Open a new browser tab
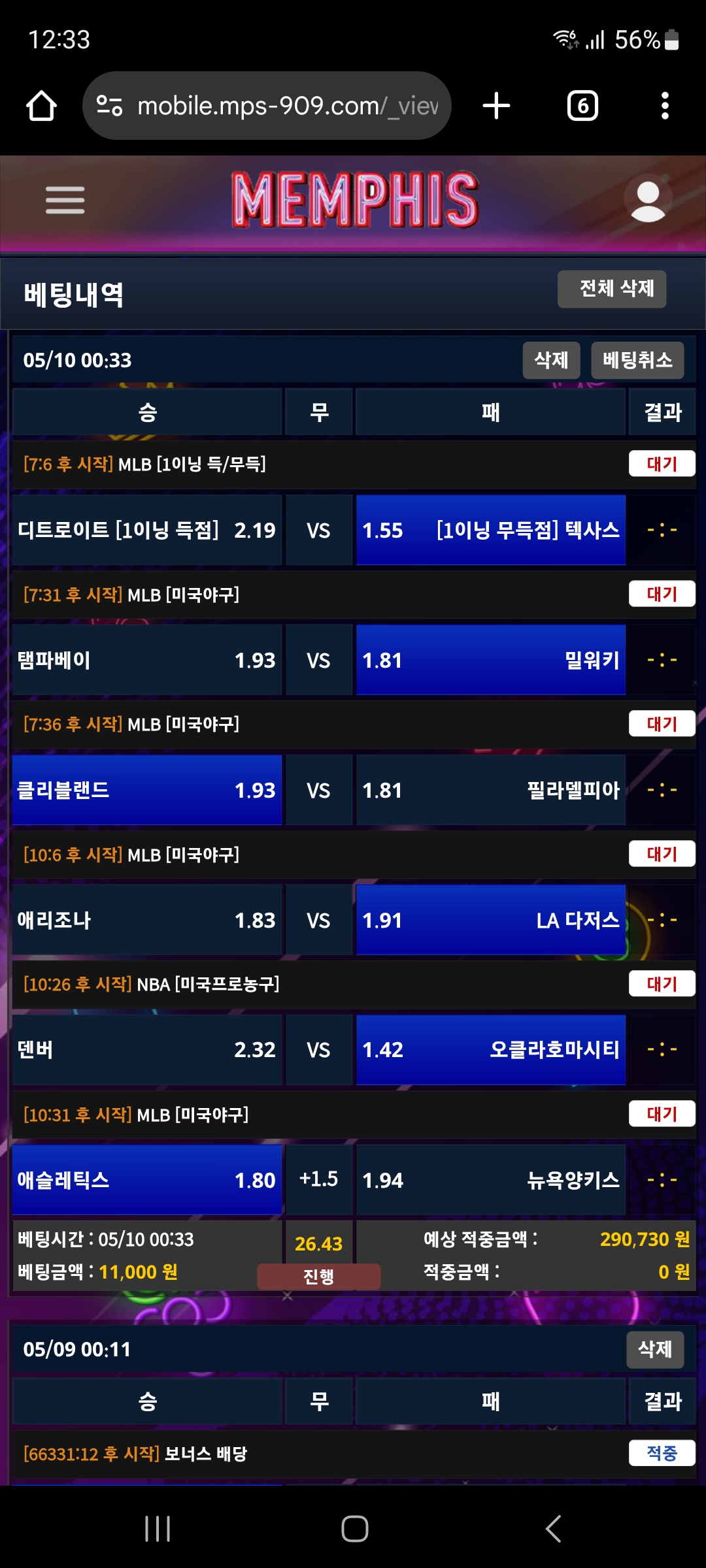 click(496, 106)
